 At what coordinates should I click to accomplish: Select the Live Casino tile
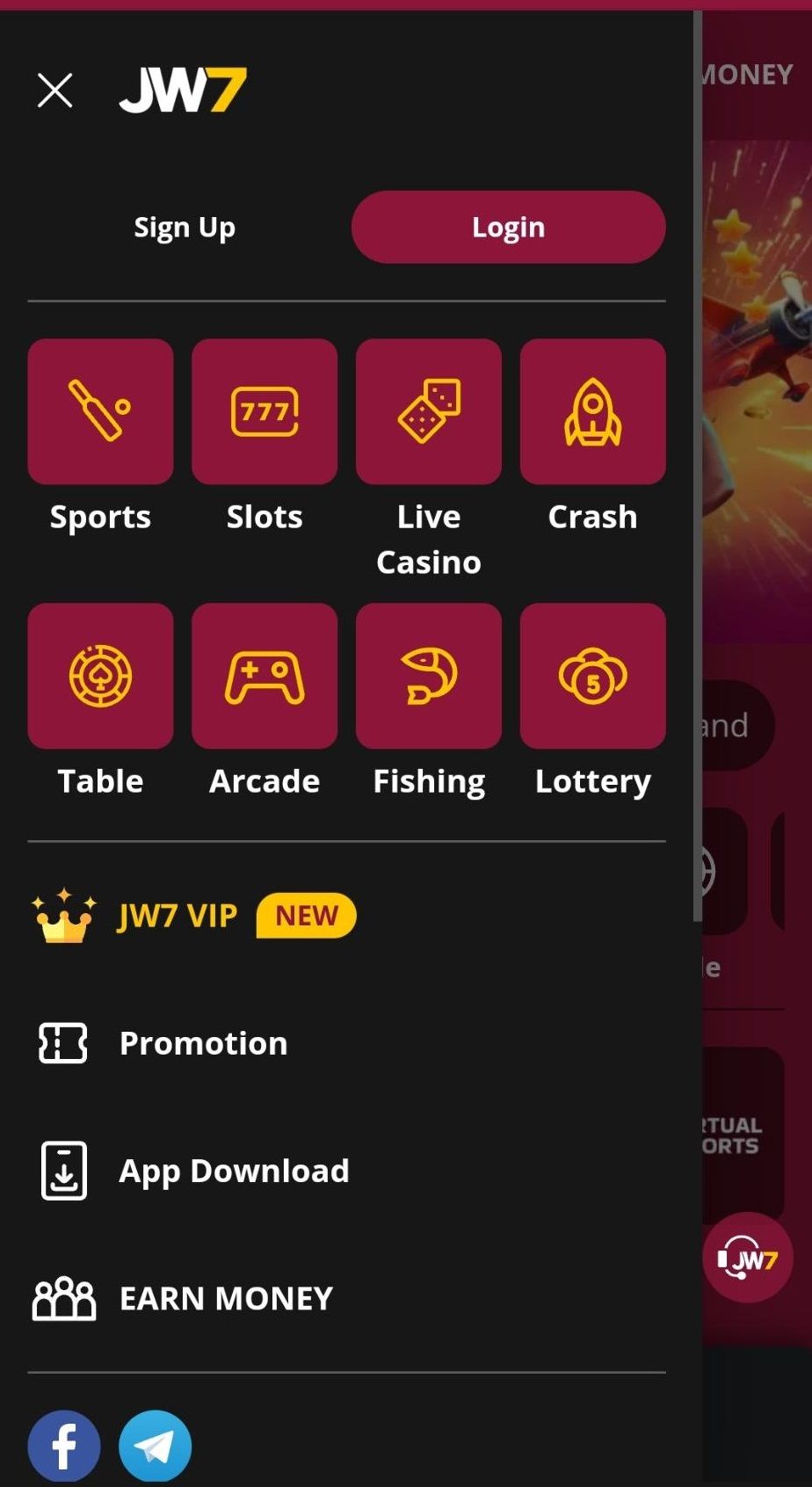click(x=429, y=411)
